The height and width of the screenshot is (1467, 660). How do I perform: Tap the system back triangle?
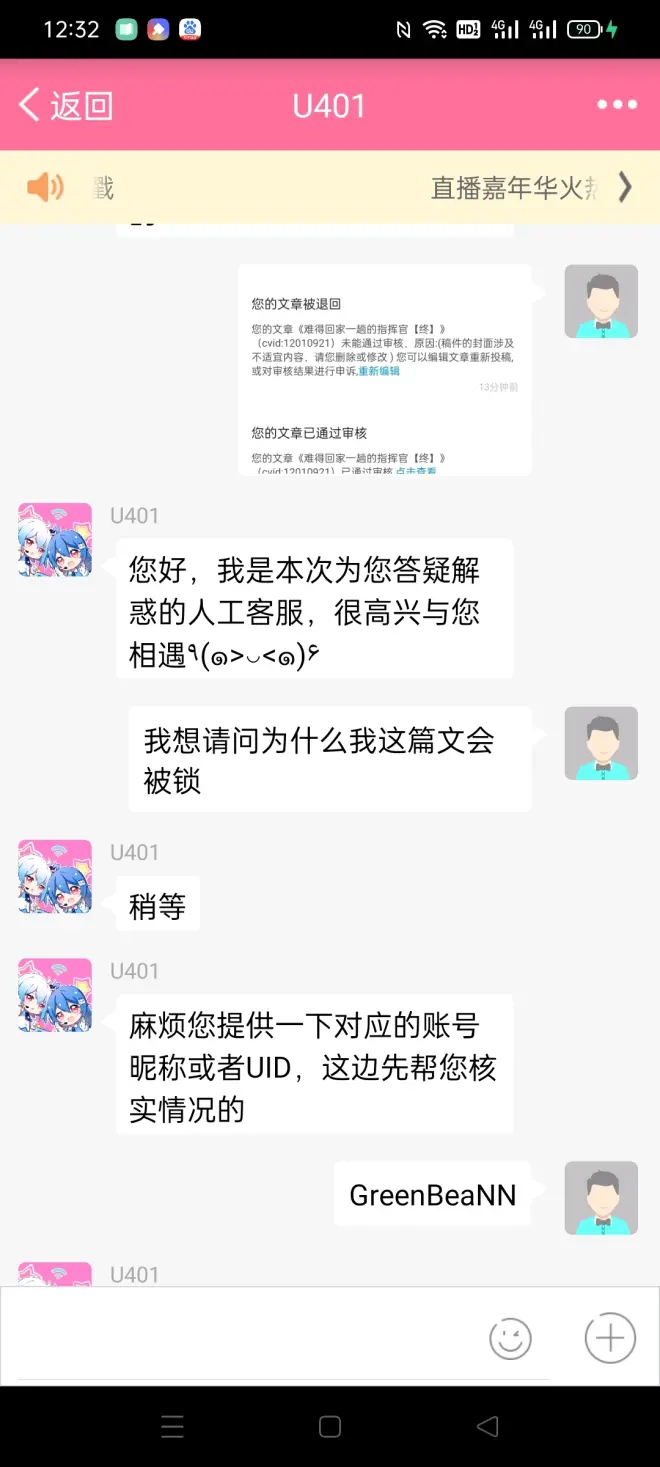pyautogui.click(x=488, y=1427)
